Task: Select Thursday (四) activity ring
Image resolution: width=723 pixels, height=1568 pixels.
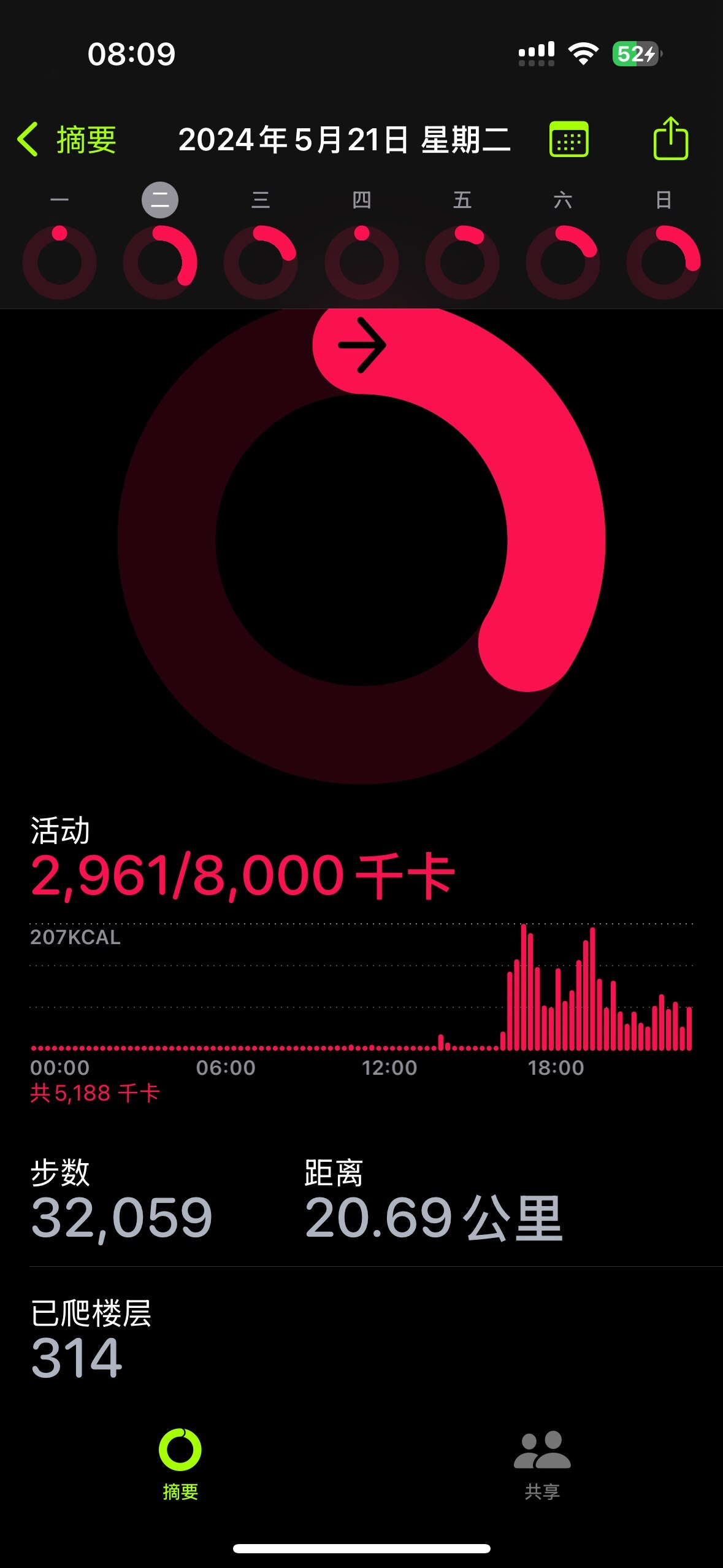Action: click(x=362, y=262)
